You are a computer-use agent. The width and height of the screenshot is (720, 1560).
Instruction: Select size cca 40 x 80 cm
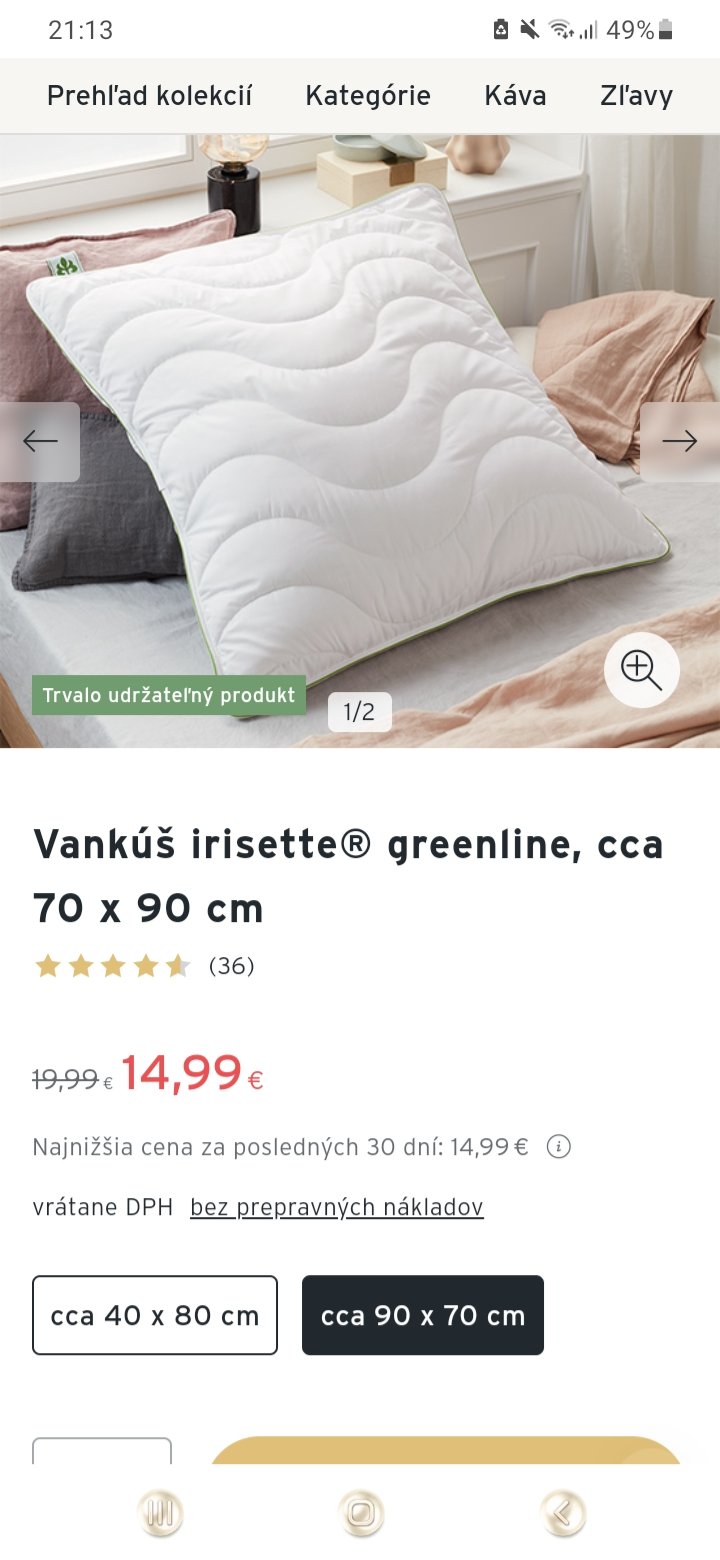click(x=155, y=1315)
